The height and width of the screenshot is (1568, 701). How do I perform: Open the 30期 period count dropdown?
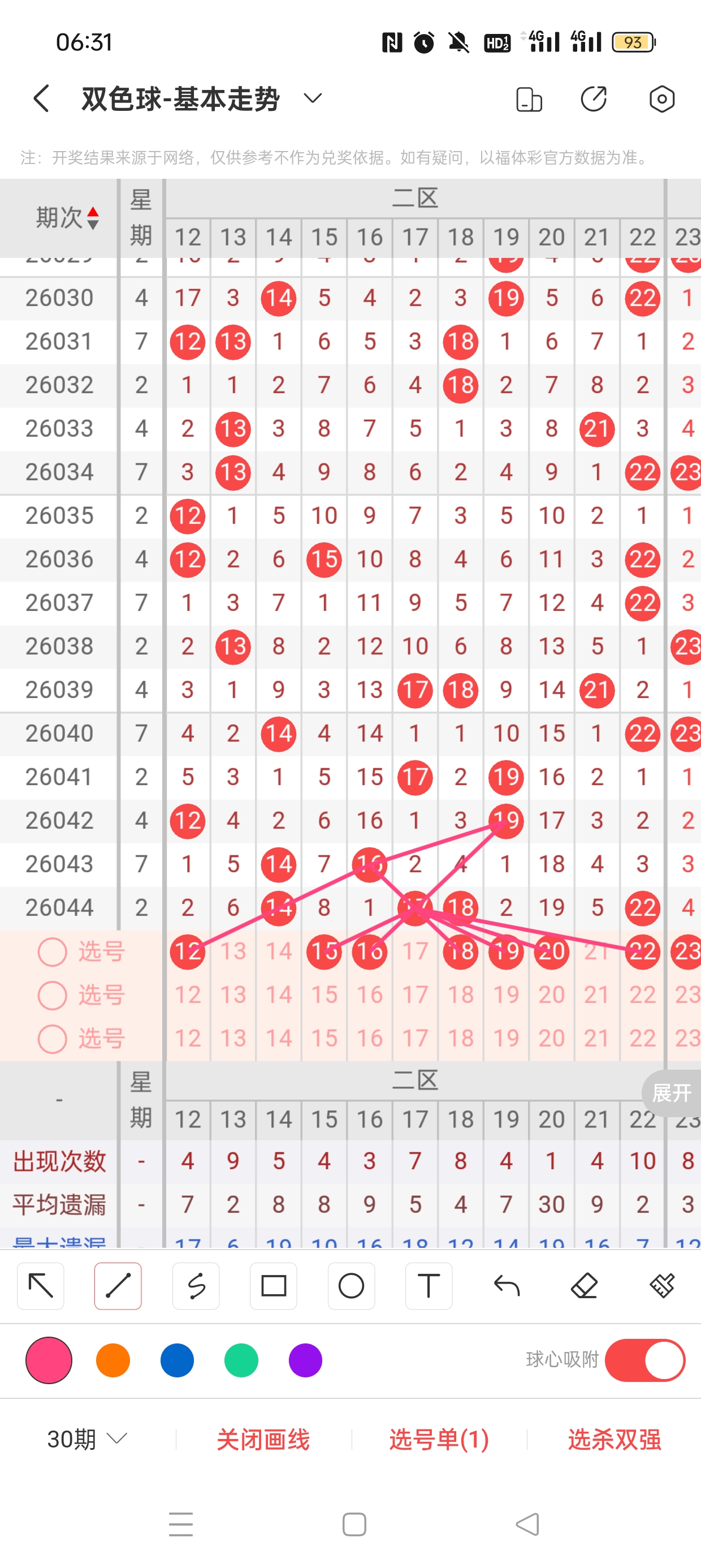click(87, 1439)
